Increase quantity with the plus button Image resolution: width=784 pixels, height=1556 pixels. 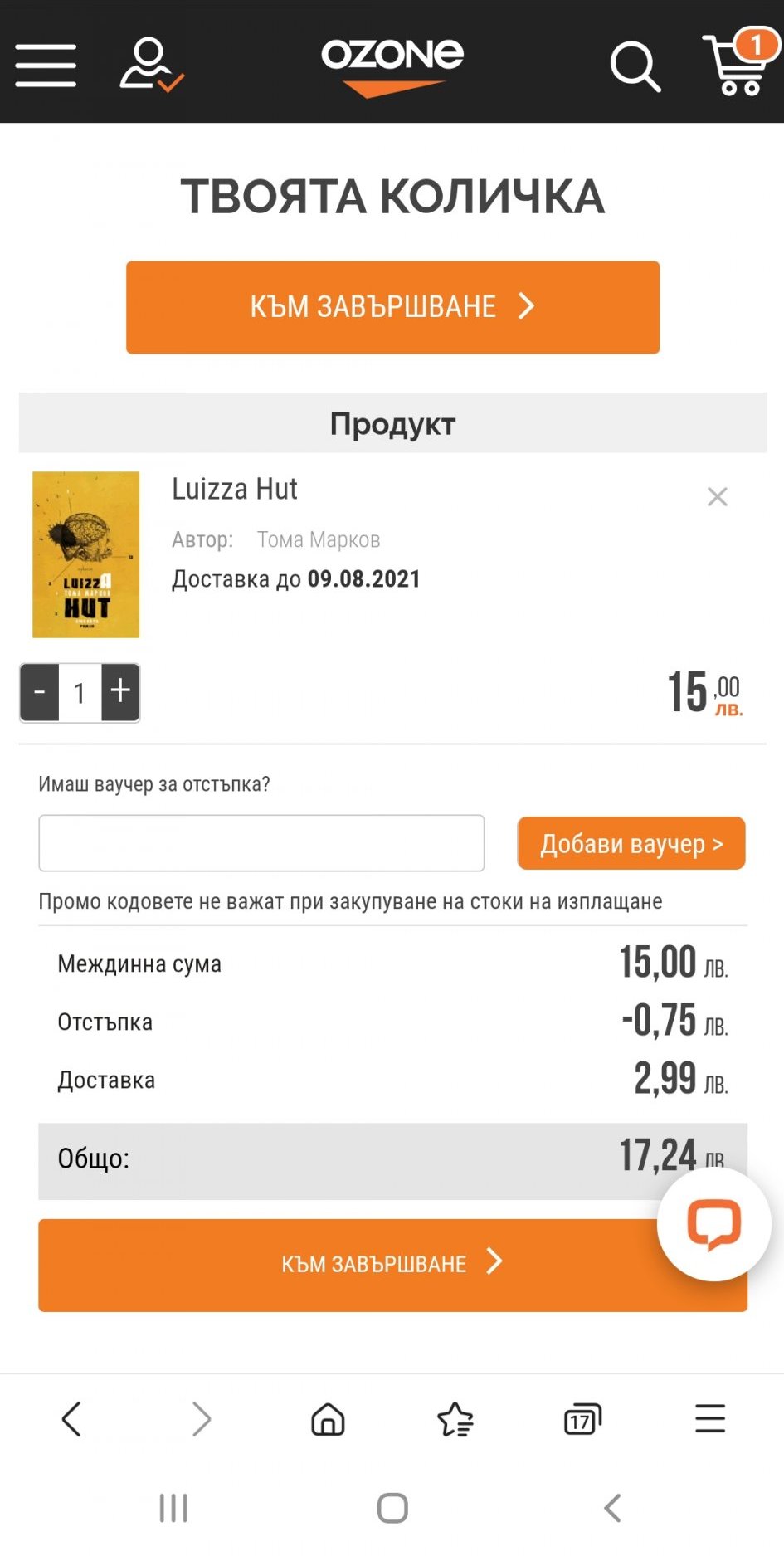tap(120, 691)
